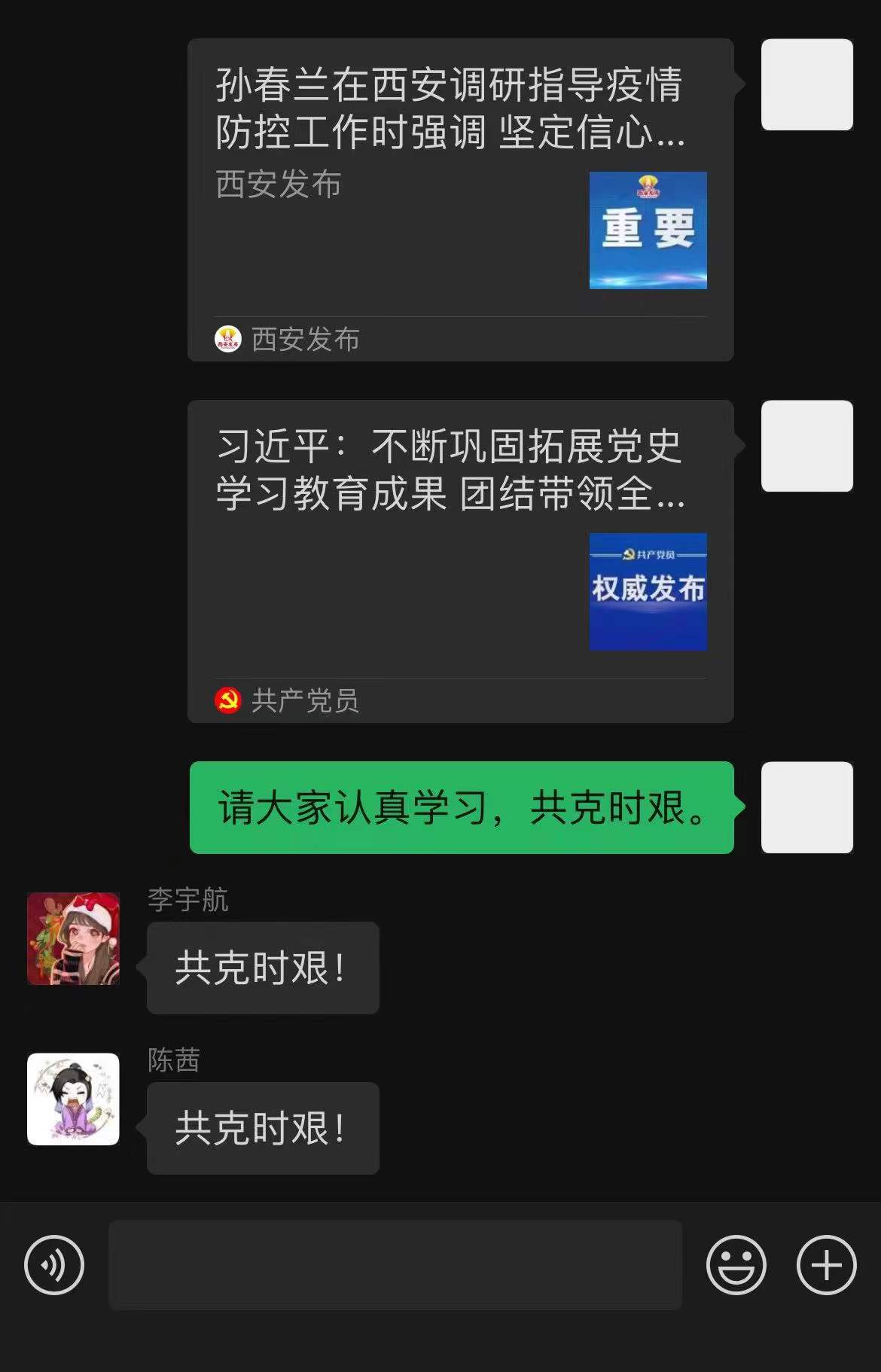Open the emoji picker

[736, 1264]
